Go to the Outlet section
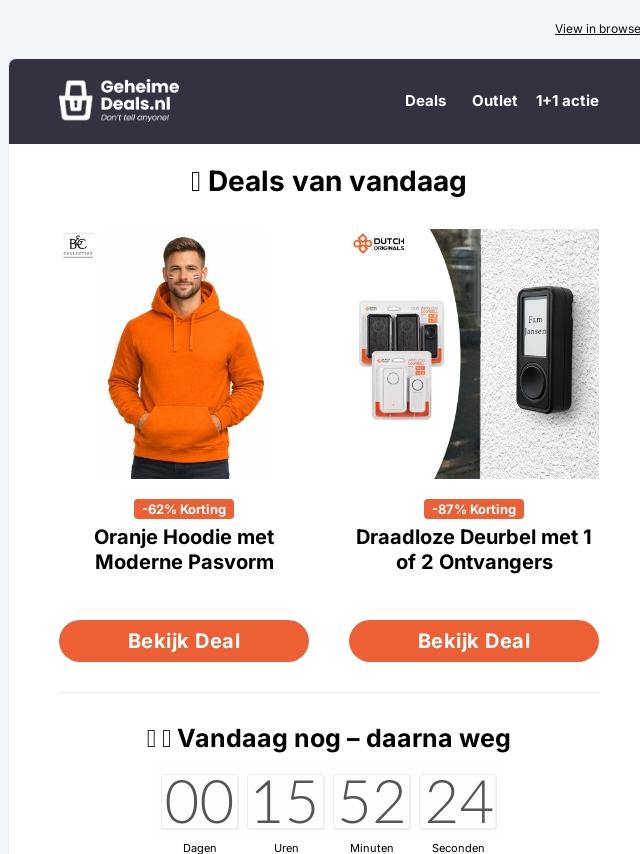The height and width of the screenshot is (854, 640). click(494, 101)
